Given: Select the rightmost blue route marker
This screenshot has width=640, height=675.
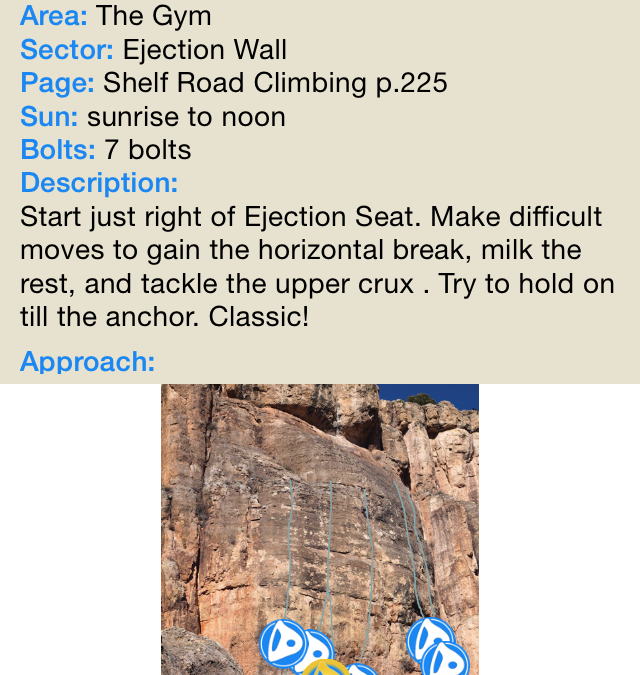Looking at the screenshot, I should 446,661.
